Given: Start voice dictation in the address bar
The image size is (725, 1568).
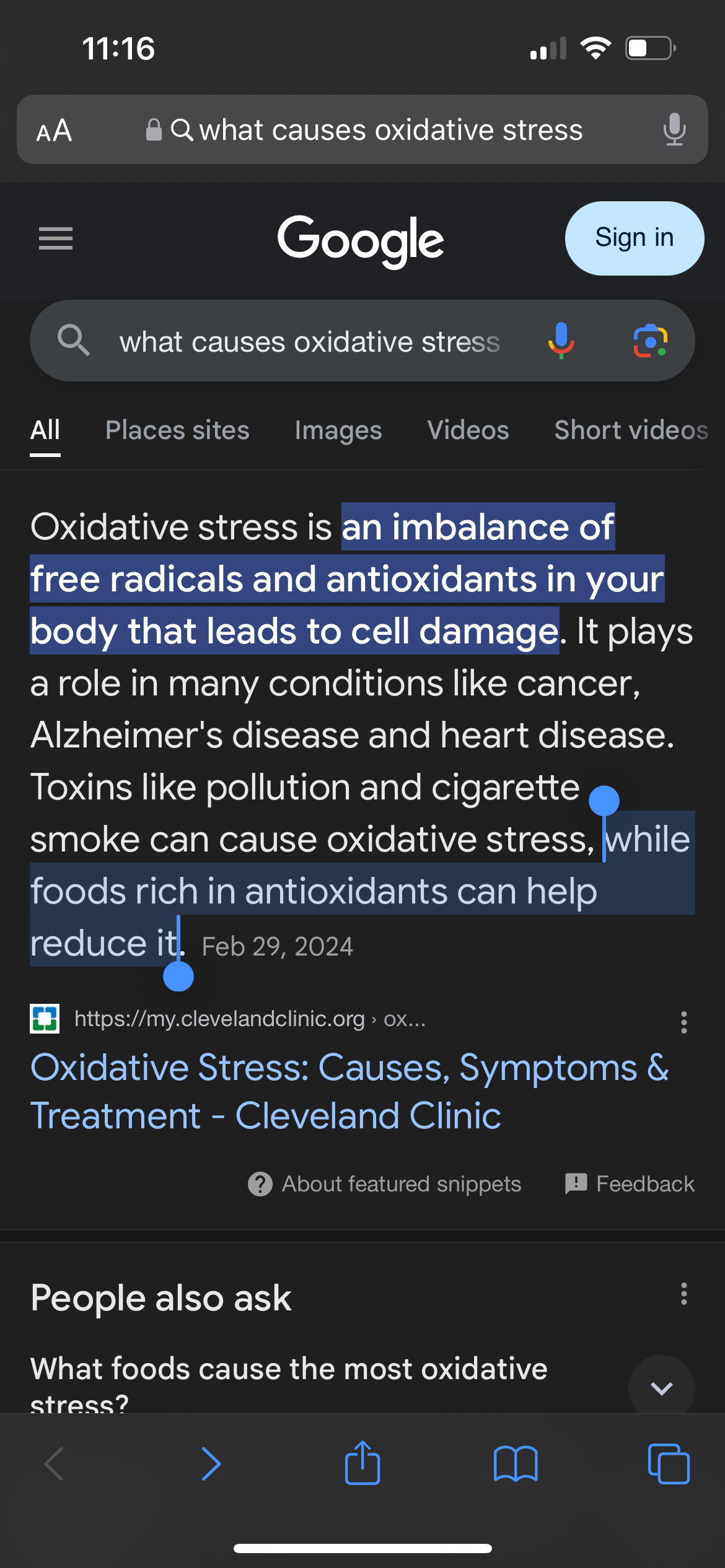Looking at the screenshot, I should pos(674,130).
